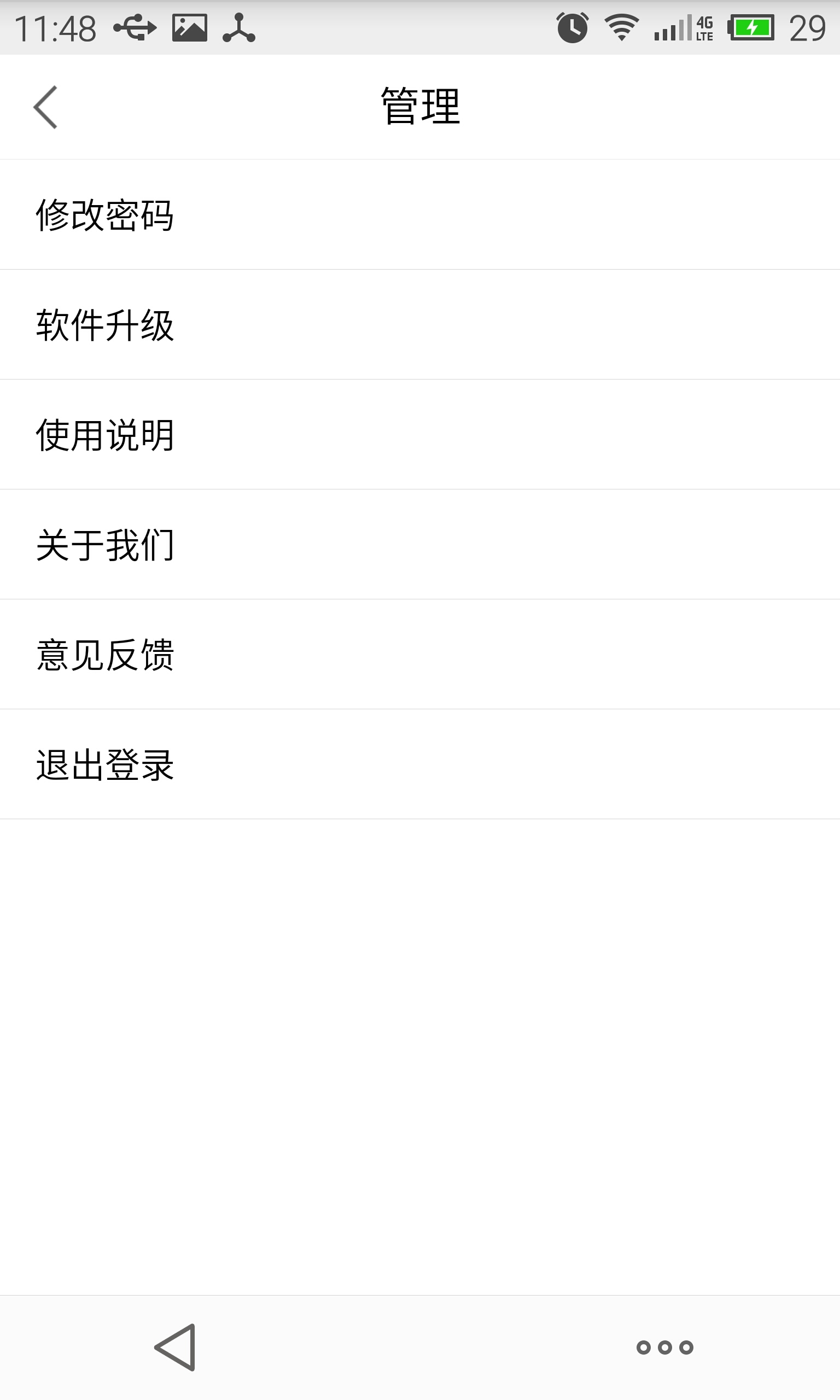This screenshot has width=840, height=1400.
Task: Go back using the header arrow
Action: (46, 107)
